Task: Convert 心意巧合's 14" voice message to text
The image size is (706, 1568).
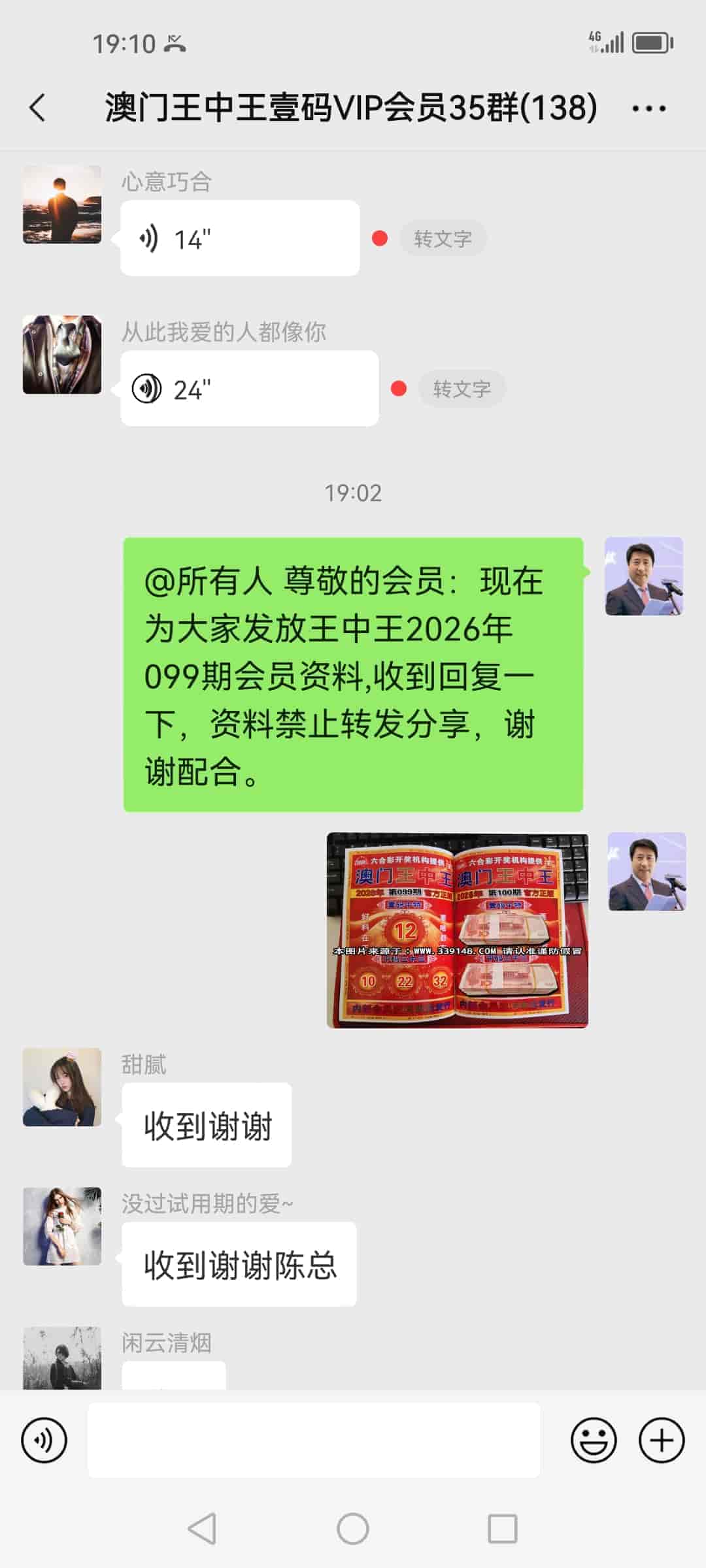Action: (443, 238)
